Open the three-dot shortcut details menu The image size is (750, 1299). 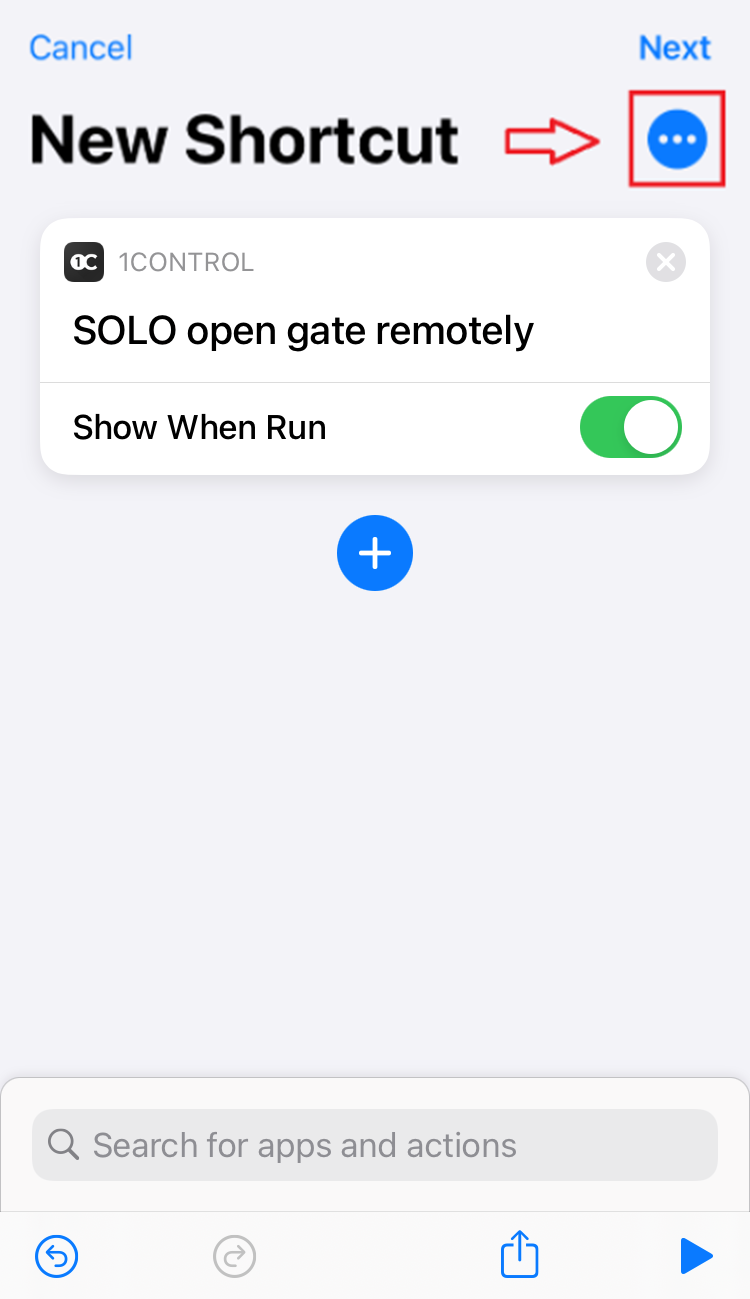point(677,139)
